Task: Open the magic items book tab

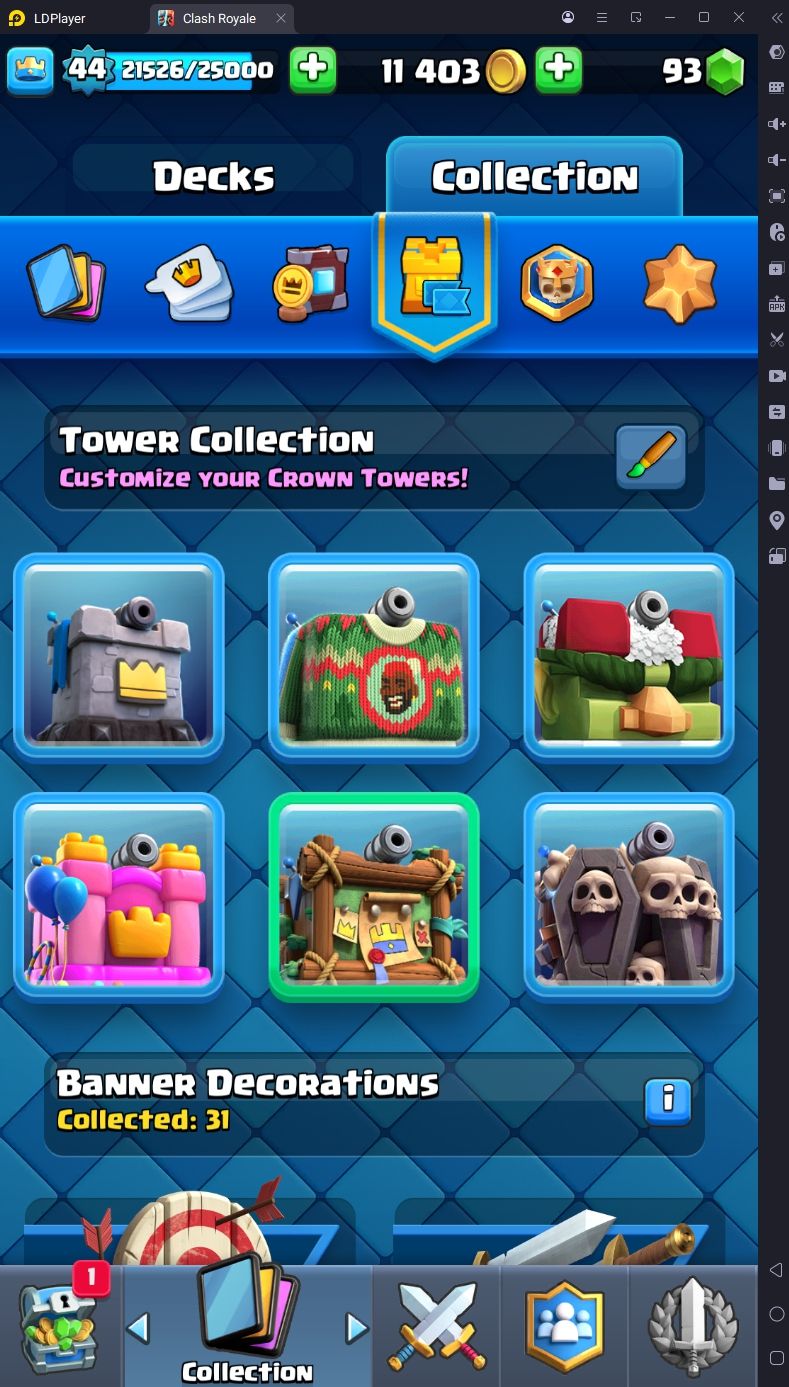Action: point(311,282)
